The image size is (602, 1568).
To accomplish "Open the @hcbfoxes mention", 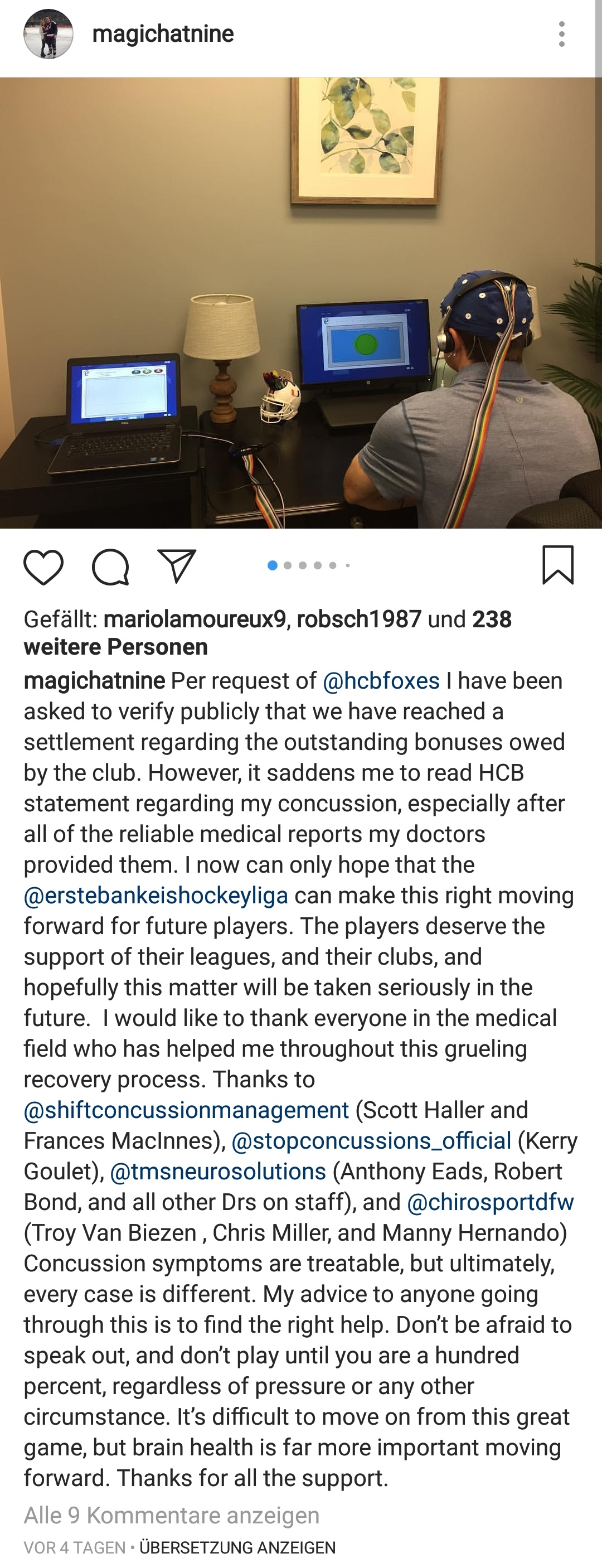I will [x=381, y=680].
